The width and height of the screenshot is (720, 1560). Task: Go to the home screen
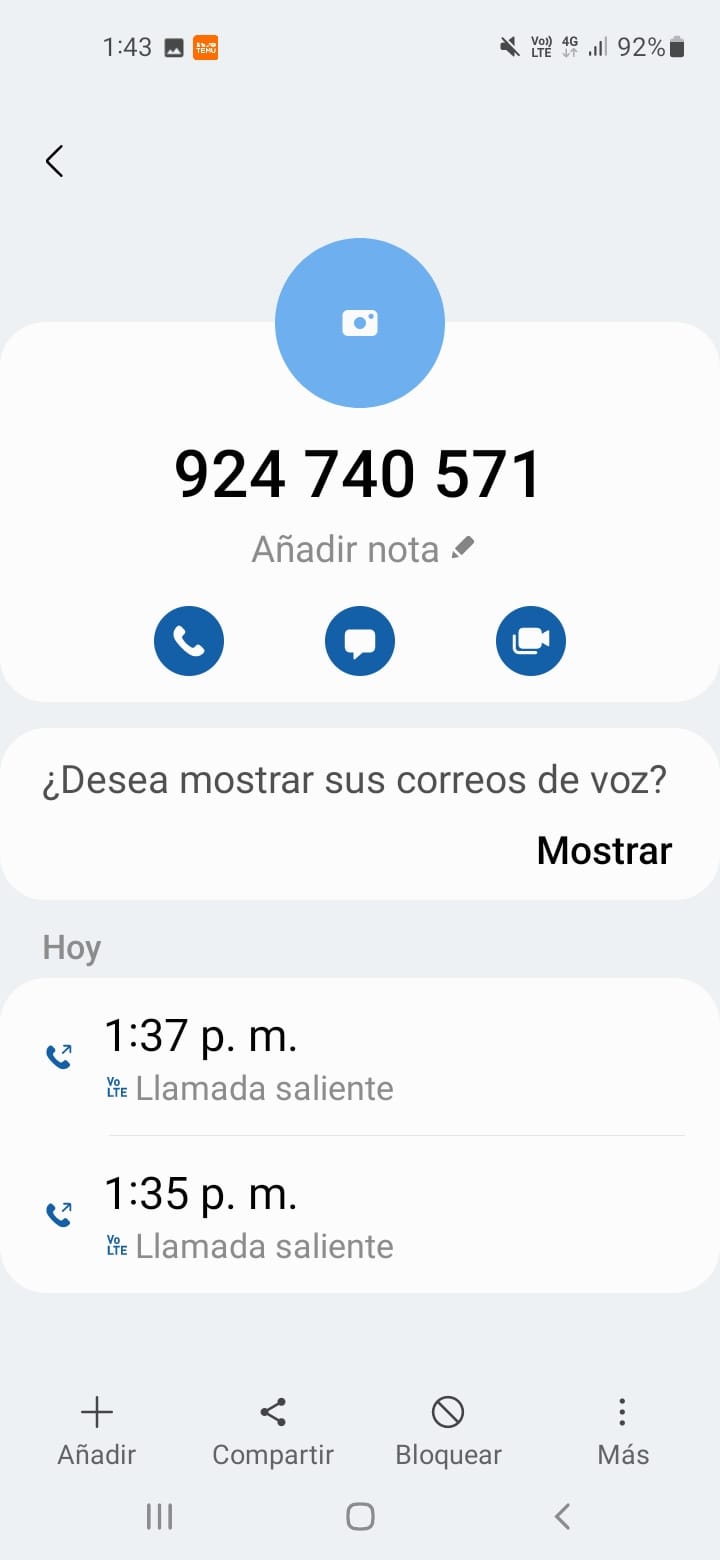pyautogui.click(x=360, y=1517)
